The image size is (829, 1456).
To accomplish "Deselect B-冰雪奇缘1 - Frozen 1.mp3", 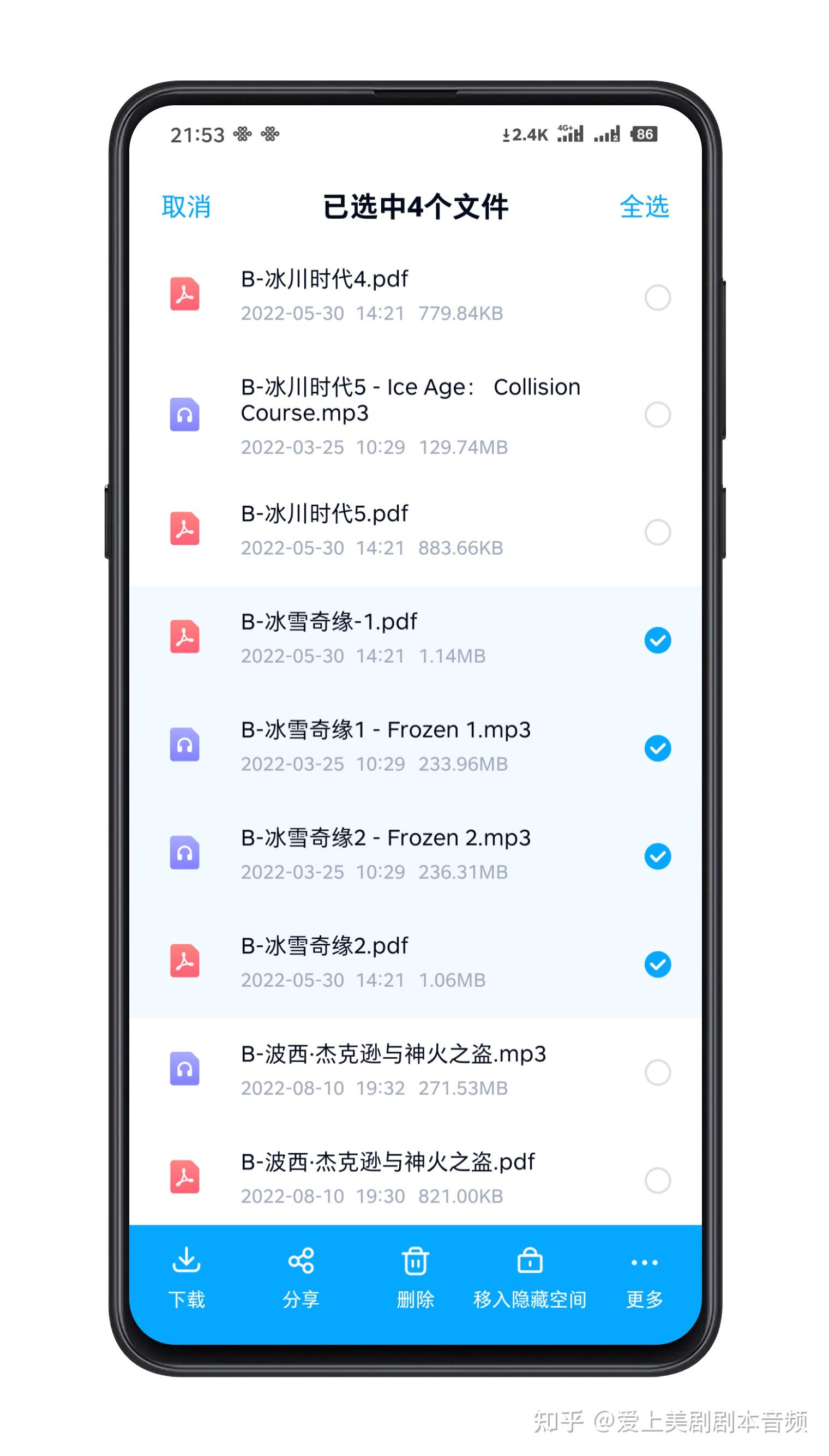I will tap(657, 748).
